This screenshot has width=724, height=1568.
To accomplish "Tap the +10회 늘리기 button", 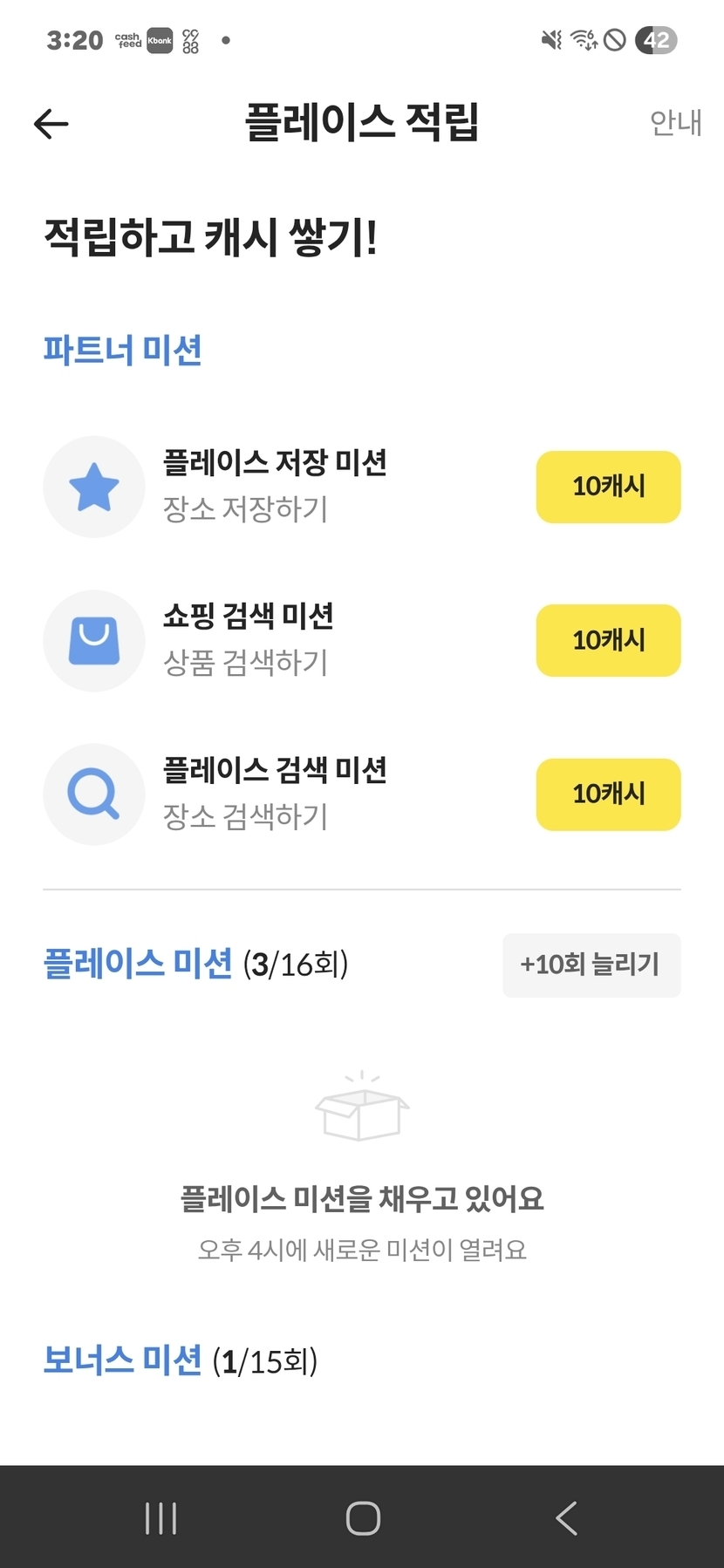I will coord(591,965).
